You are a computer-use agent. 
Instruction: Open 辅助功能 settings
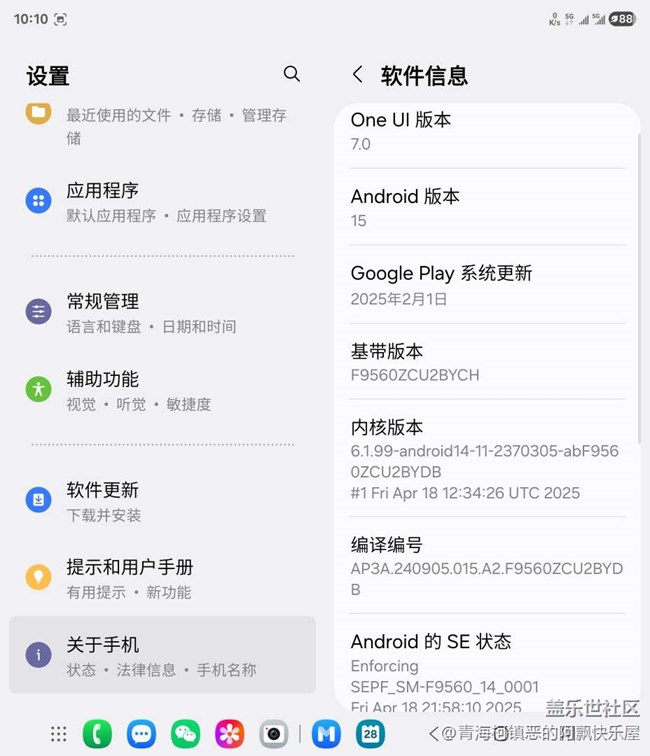point(162,390)
